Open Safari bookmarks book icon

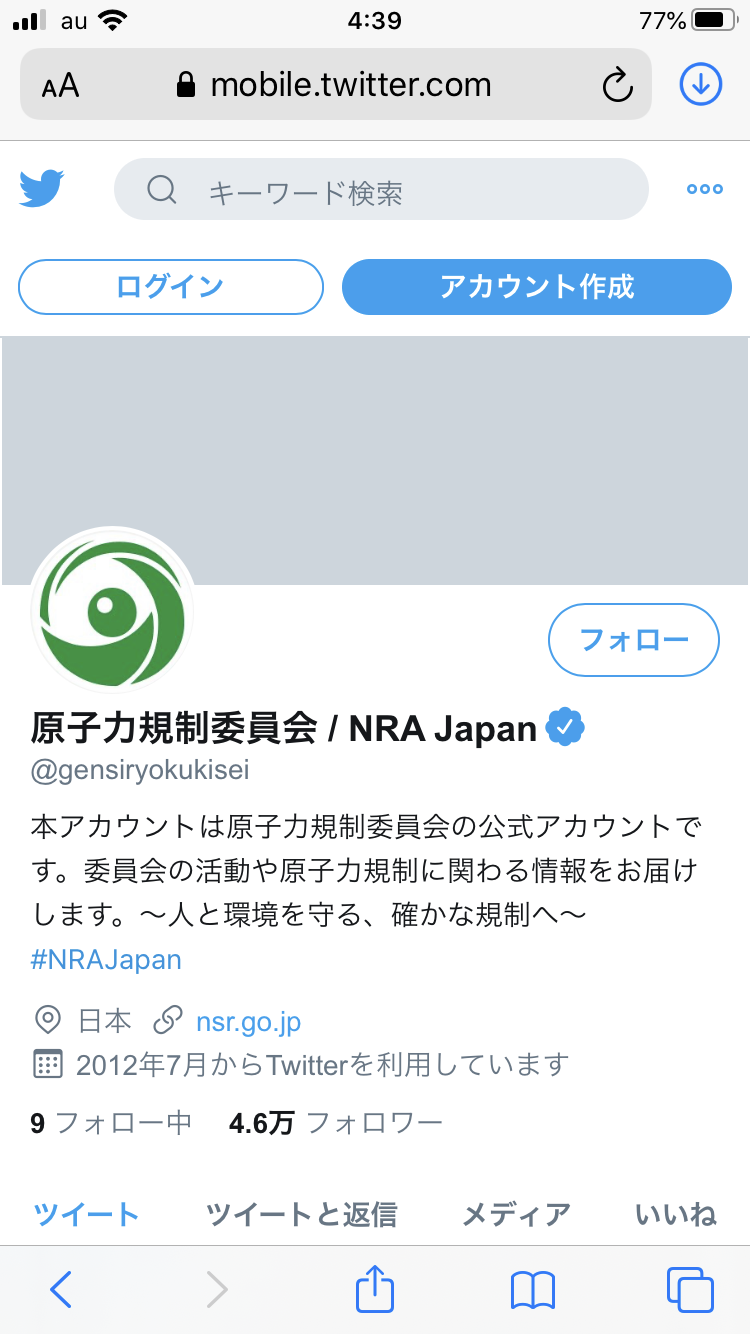532,1290
